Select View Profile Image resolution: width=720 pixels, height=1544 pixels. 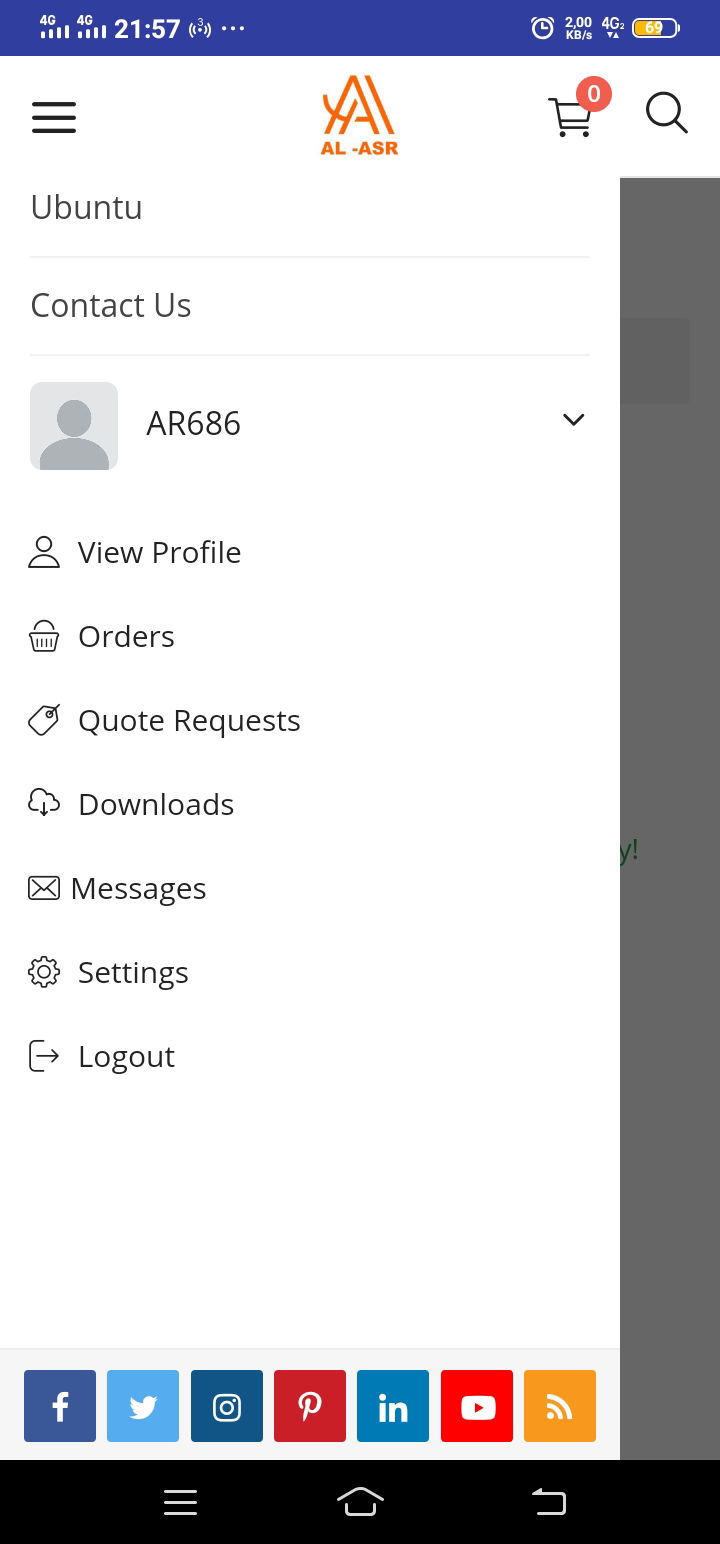tap(159, 552)
